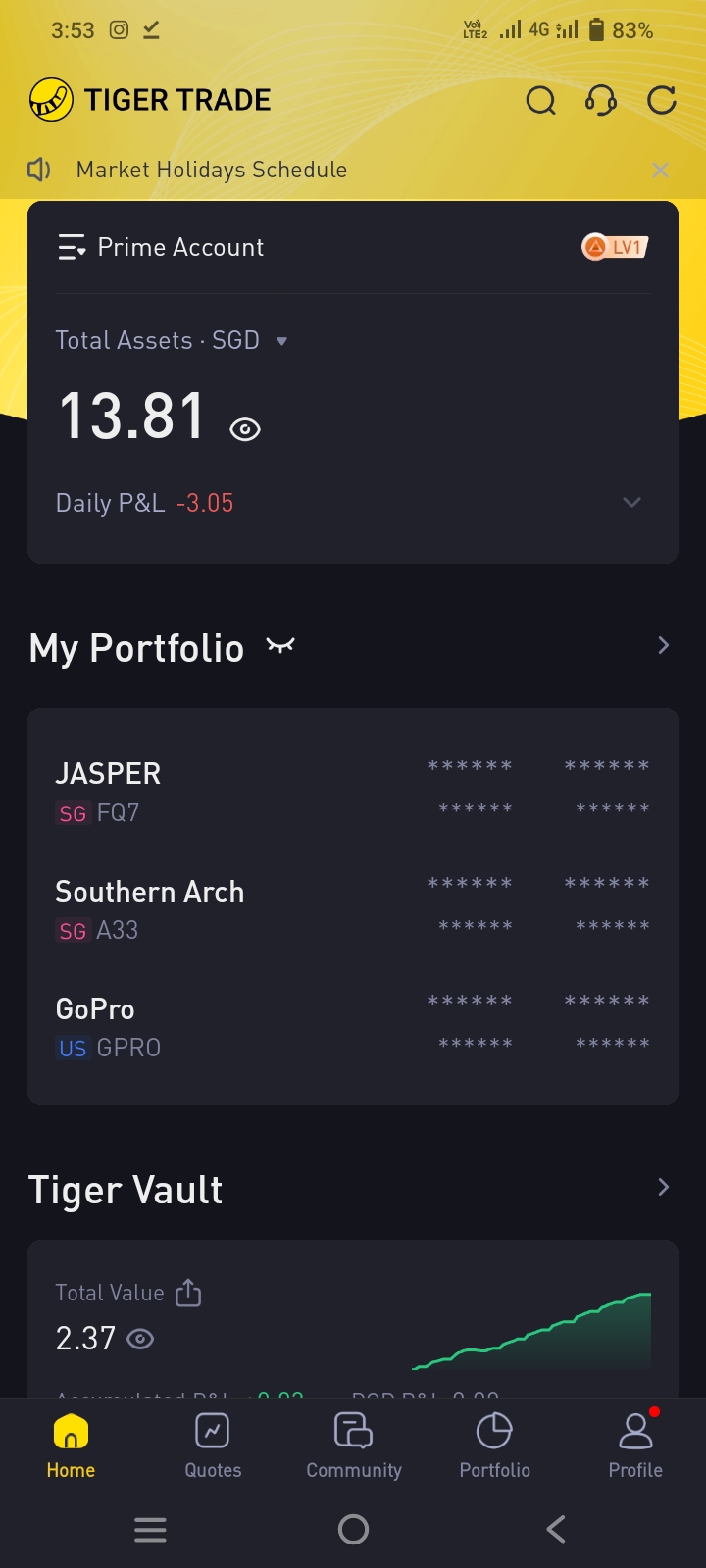Open the LV1 level badge
This screenshot has height=1568, width=706.
pos(615,247)
